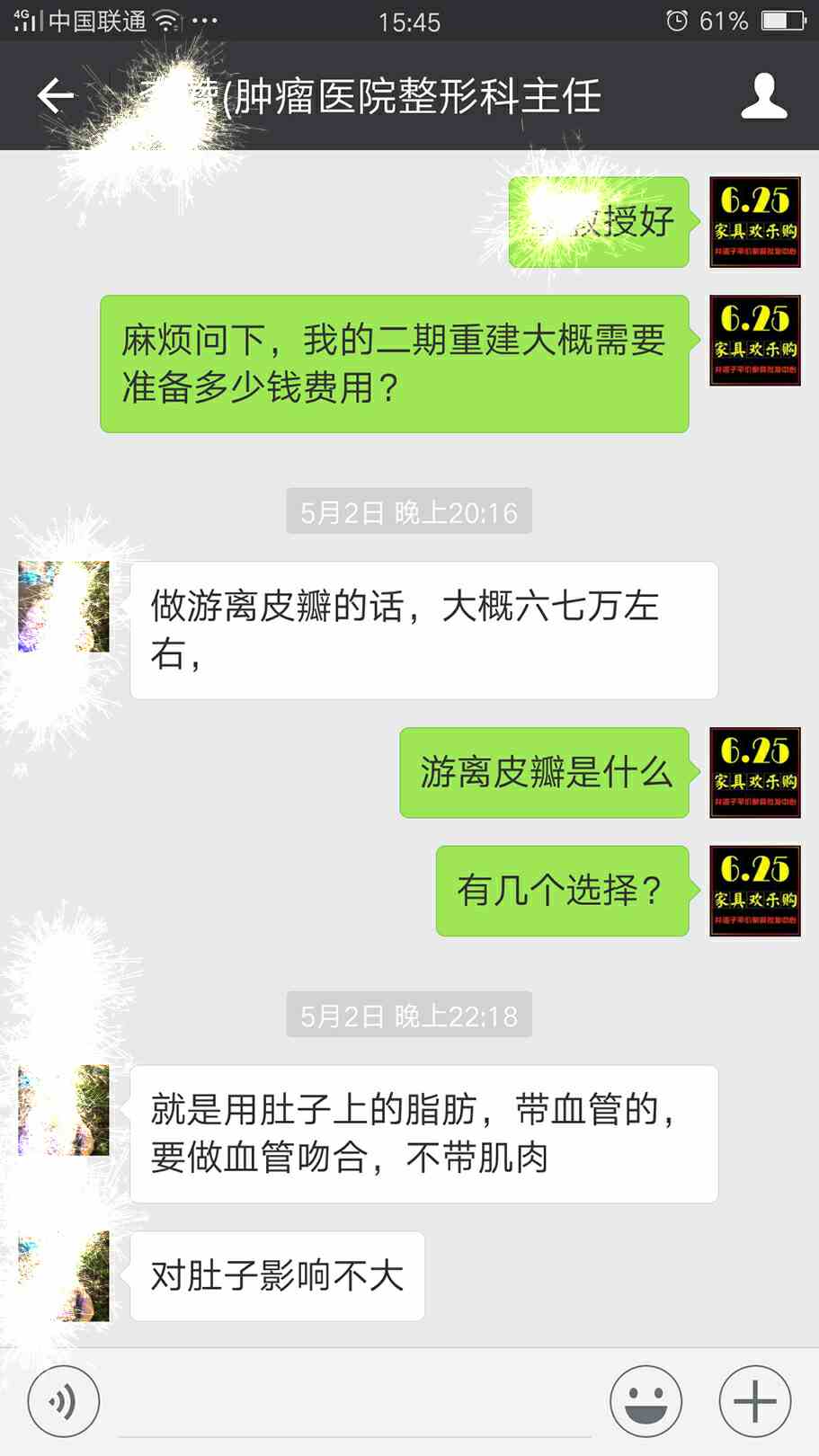
Task: Open my avatar beside 有几个选择？
Action: point(754,891)
